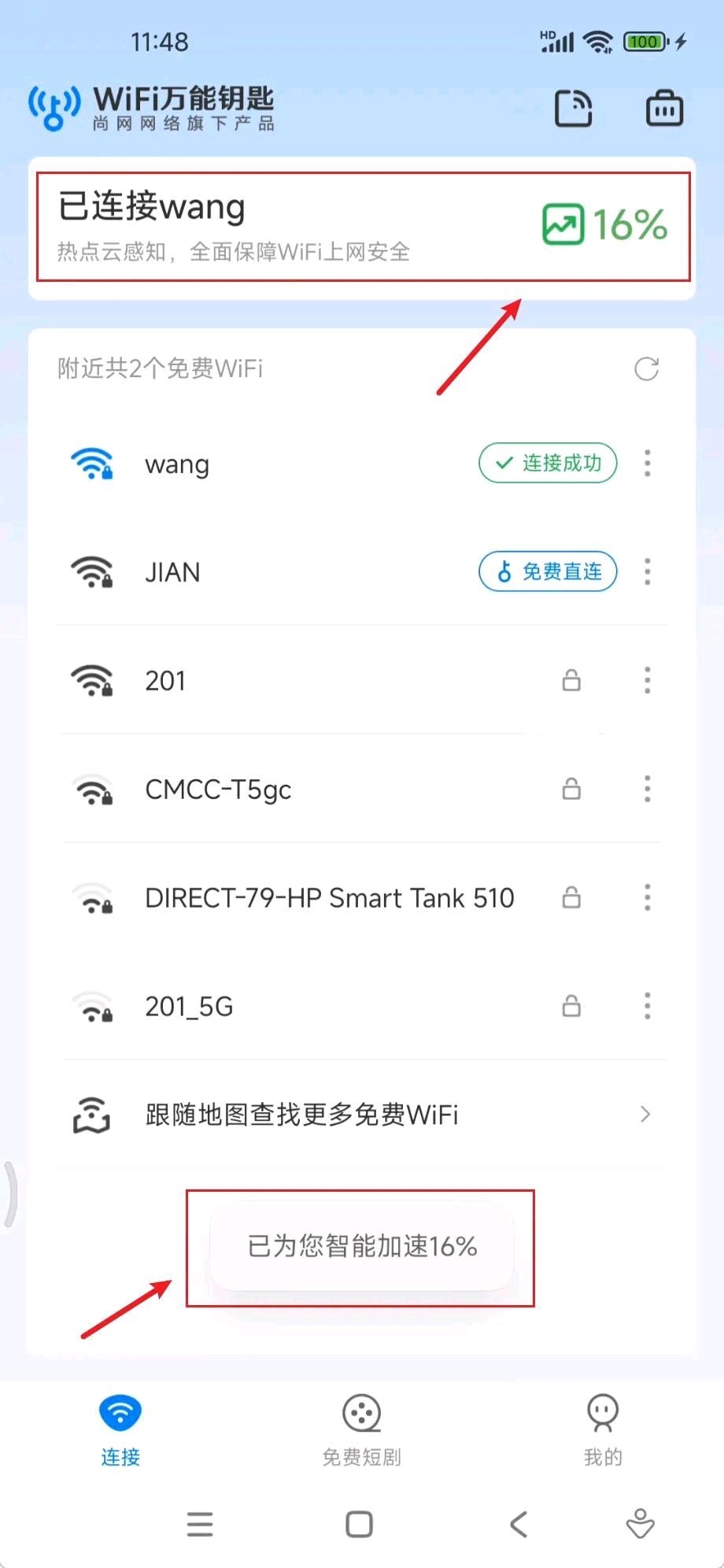724x1568 pixels.
Task: Select DIRECT-79-HP Smart Tank 510 network
Action: (329, 898)
